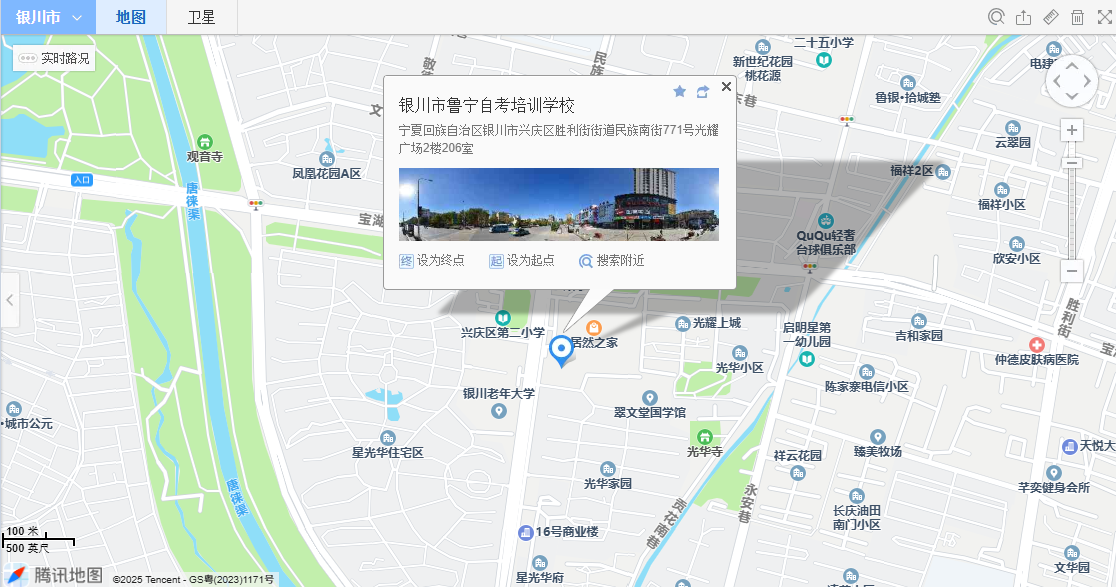
Task: Tap 设为终点 to set as destination
Action: point(432,261)
